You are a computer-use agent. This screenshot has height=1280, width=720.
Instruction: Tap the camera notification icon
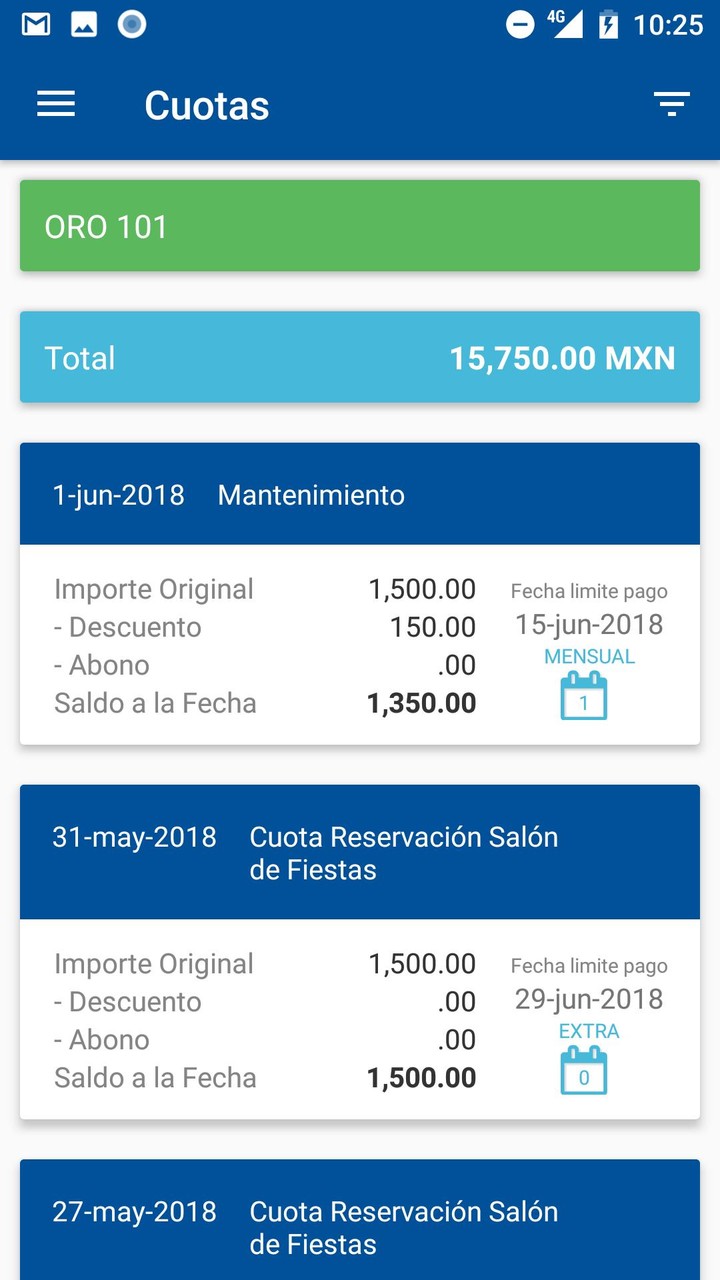click(133, 24)
